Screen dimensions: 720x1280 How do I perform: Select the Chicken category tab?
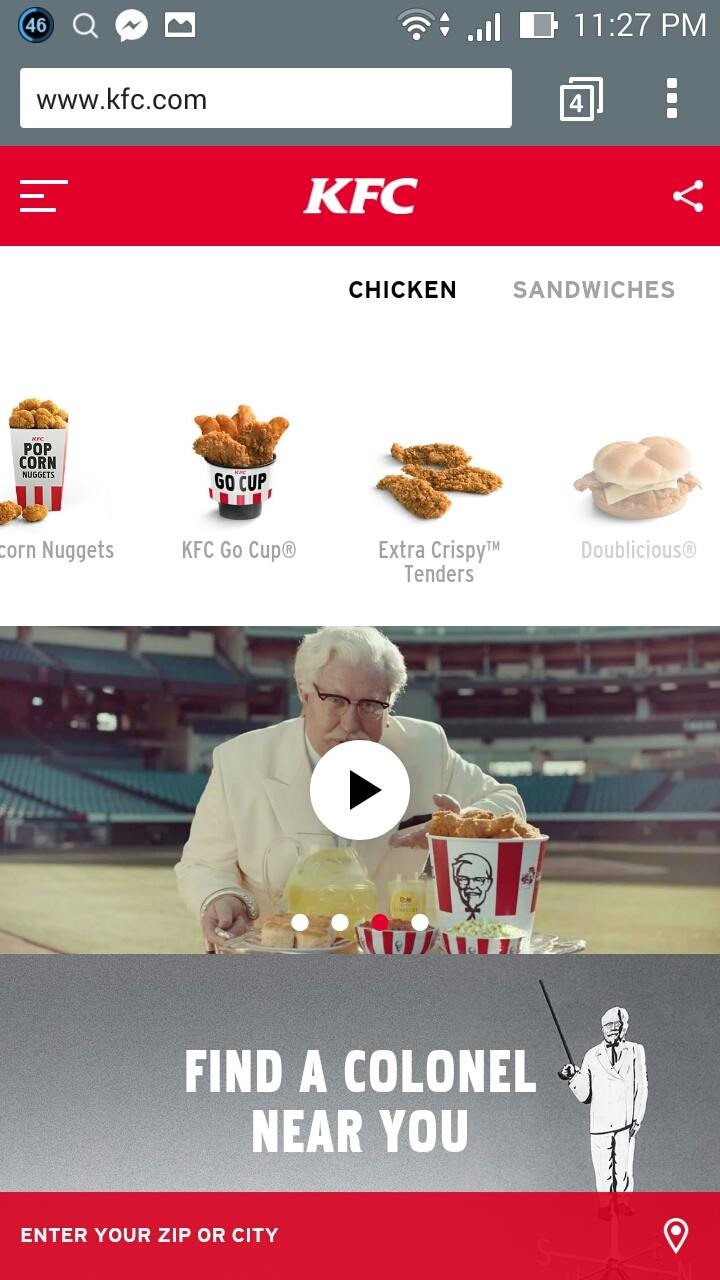402,290
